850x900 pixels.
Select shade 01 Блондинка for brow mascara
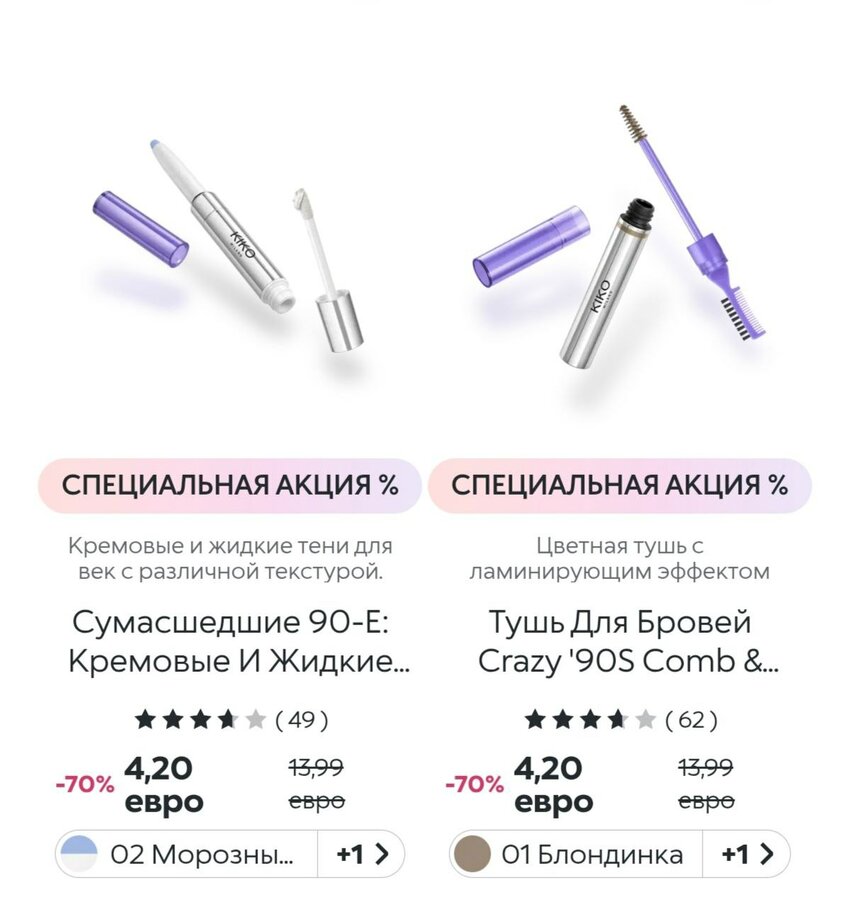click(x=575, y=854)
